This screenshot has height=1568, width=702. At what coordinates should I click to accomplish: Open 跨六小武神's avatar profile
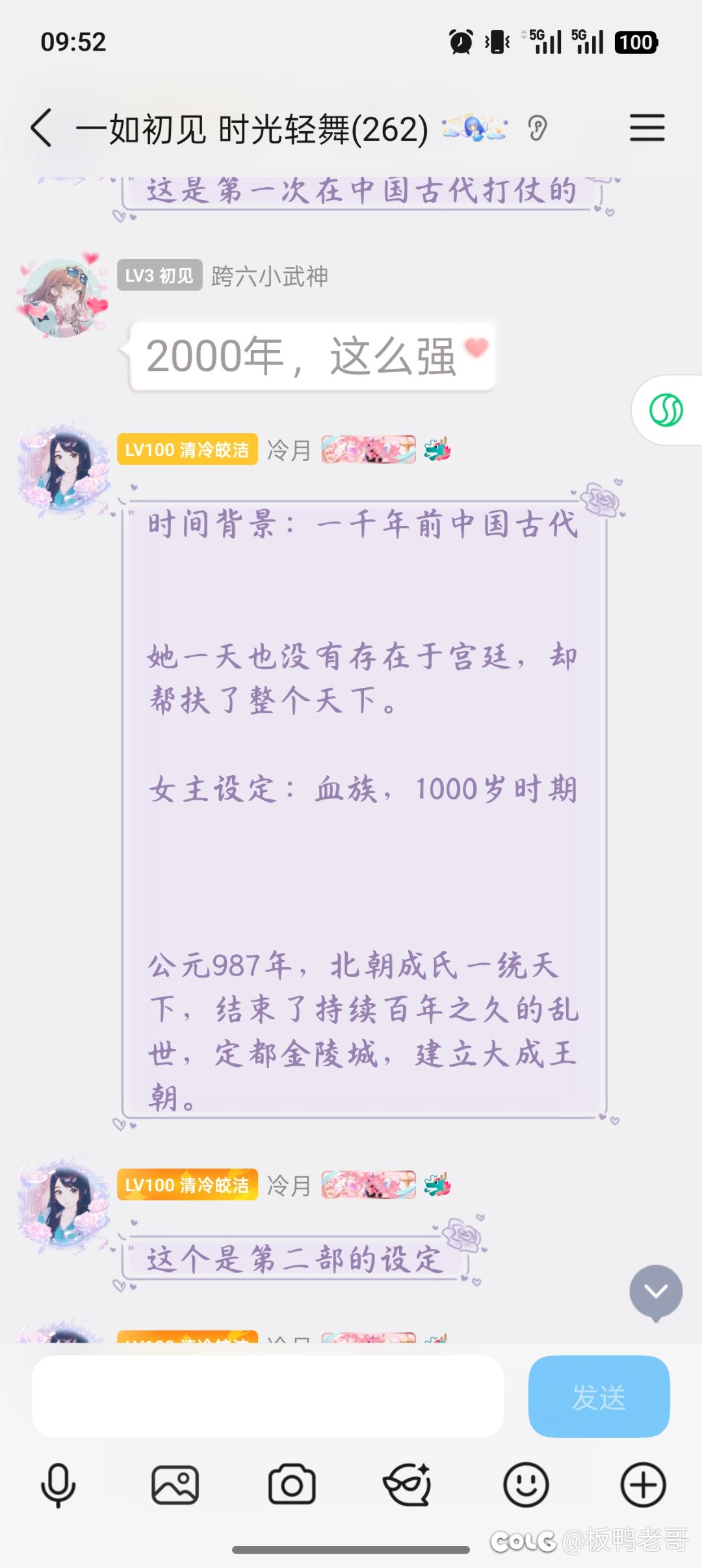(62, 297)
